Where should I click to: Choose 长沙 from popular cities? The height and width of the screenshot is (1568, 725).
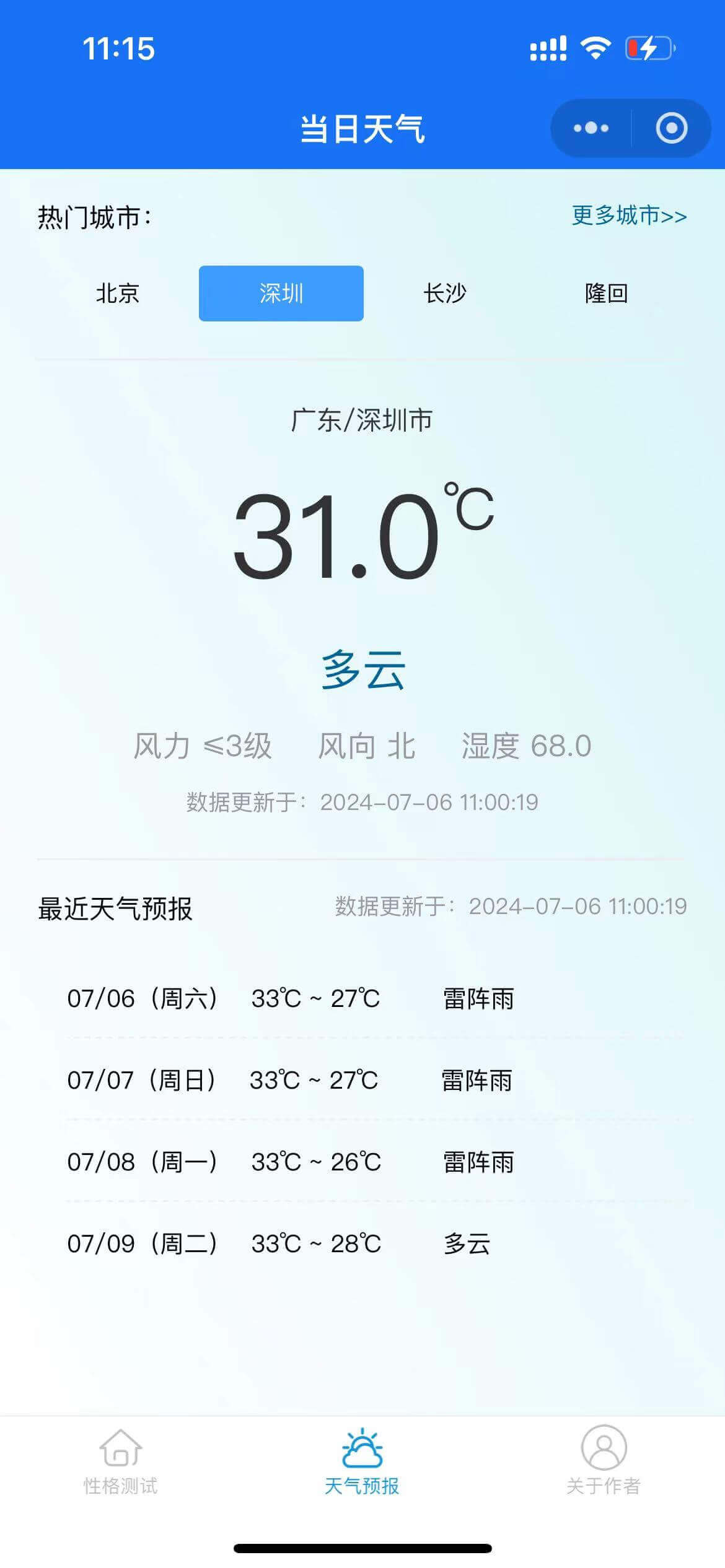444,294
